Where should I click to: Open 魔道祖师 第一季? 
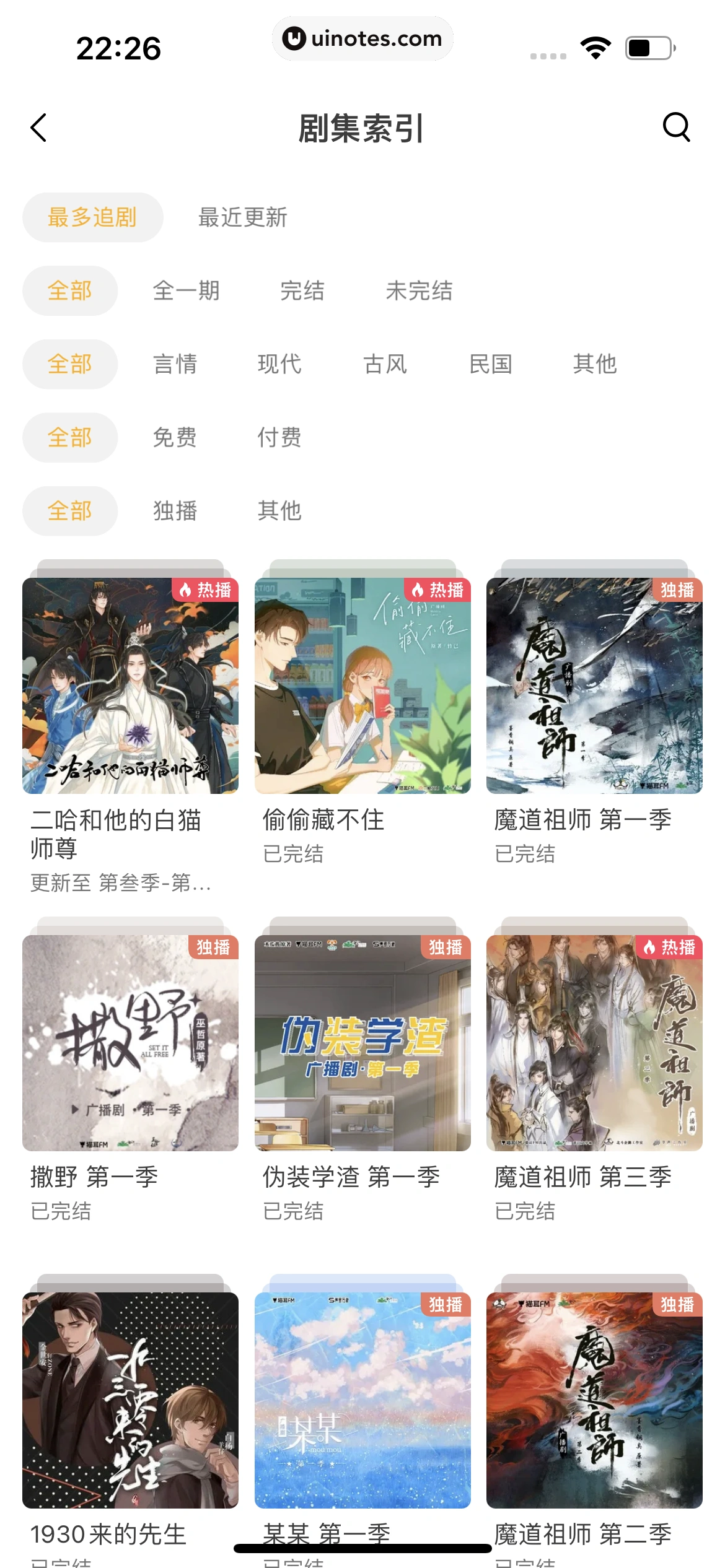[x=594, y=686]
